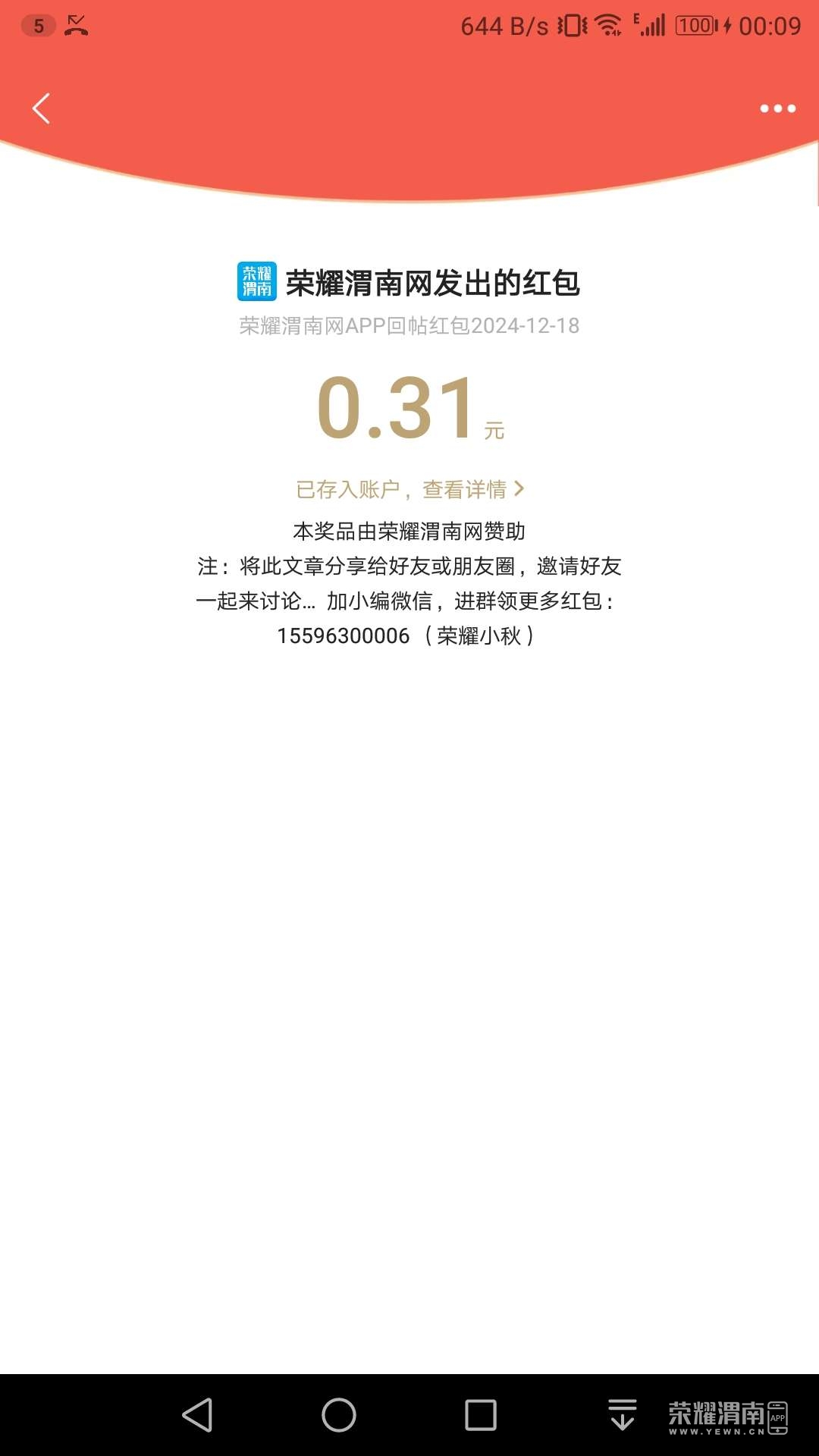The width and height of the screenshot is (819, 1456).
Task: Tap the system back navigation button
Action: [198, 1415]
